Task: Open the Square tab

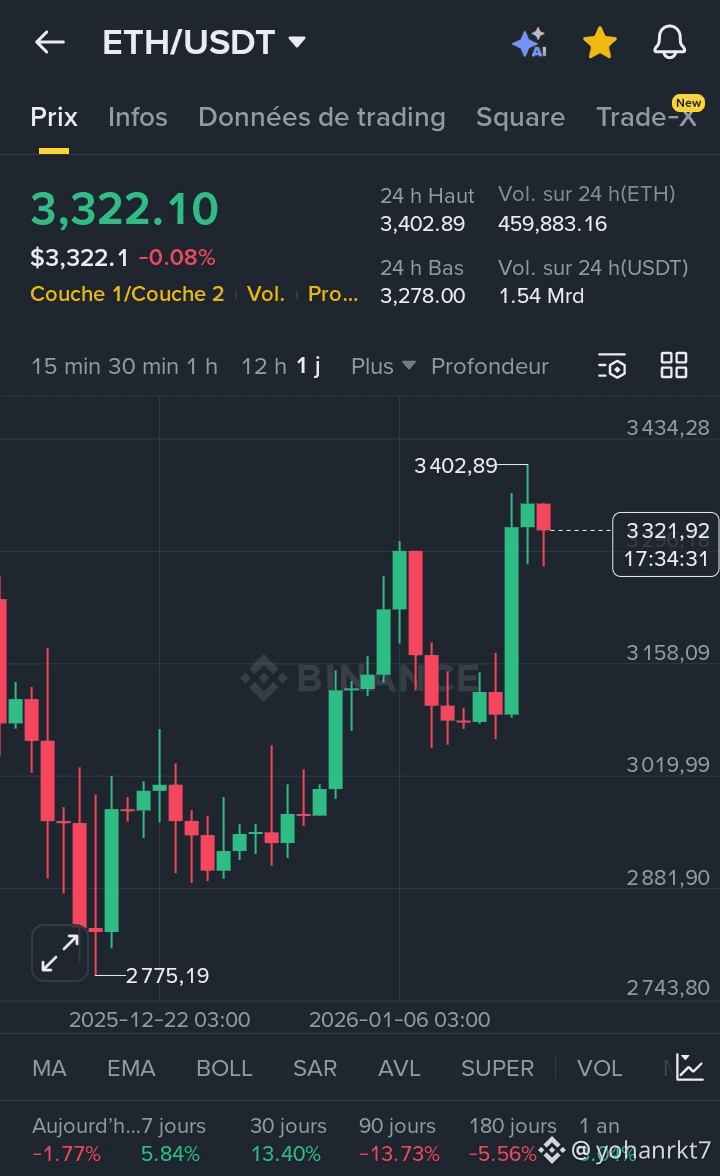Action: click(x=520, y=117)
